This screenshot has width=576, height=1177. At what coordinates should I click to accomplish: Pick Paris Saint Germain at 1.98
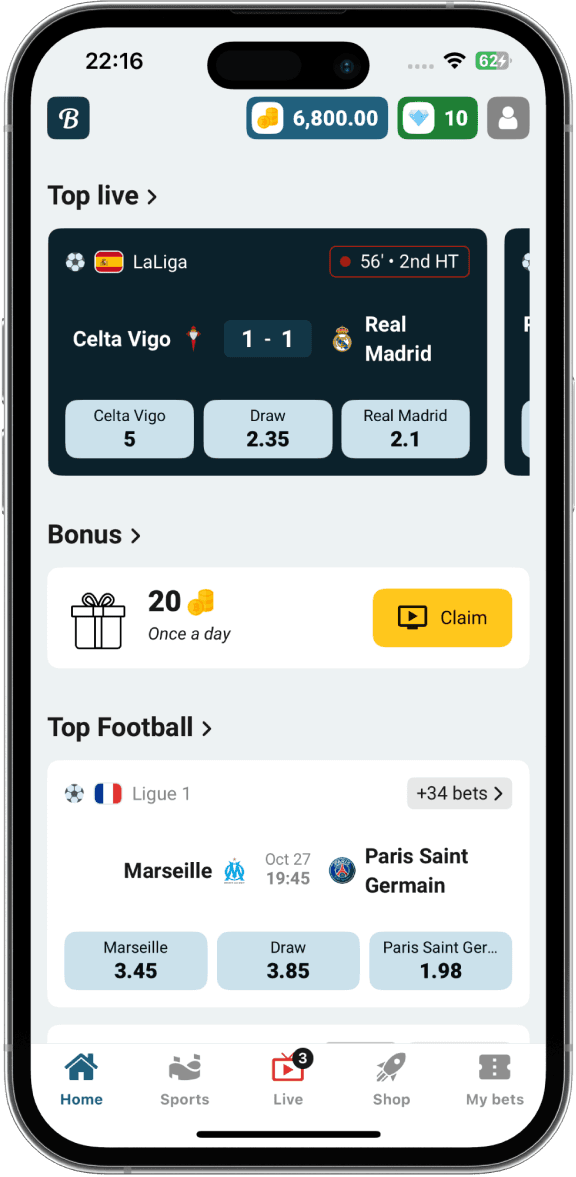(x=441, y=961)
